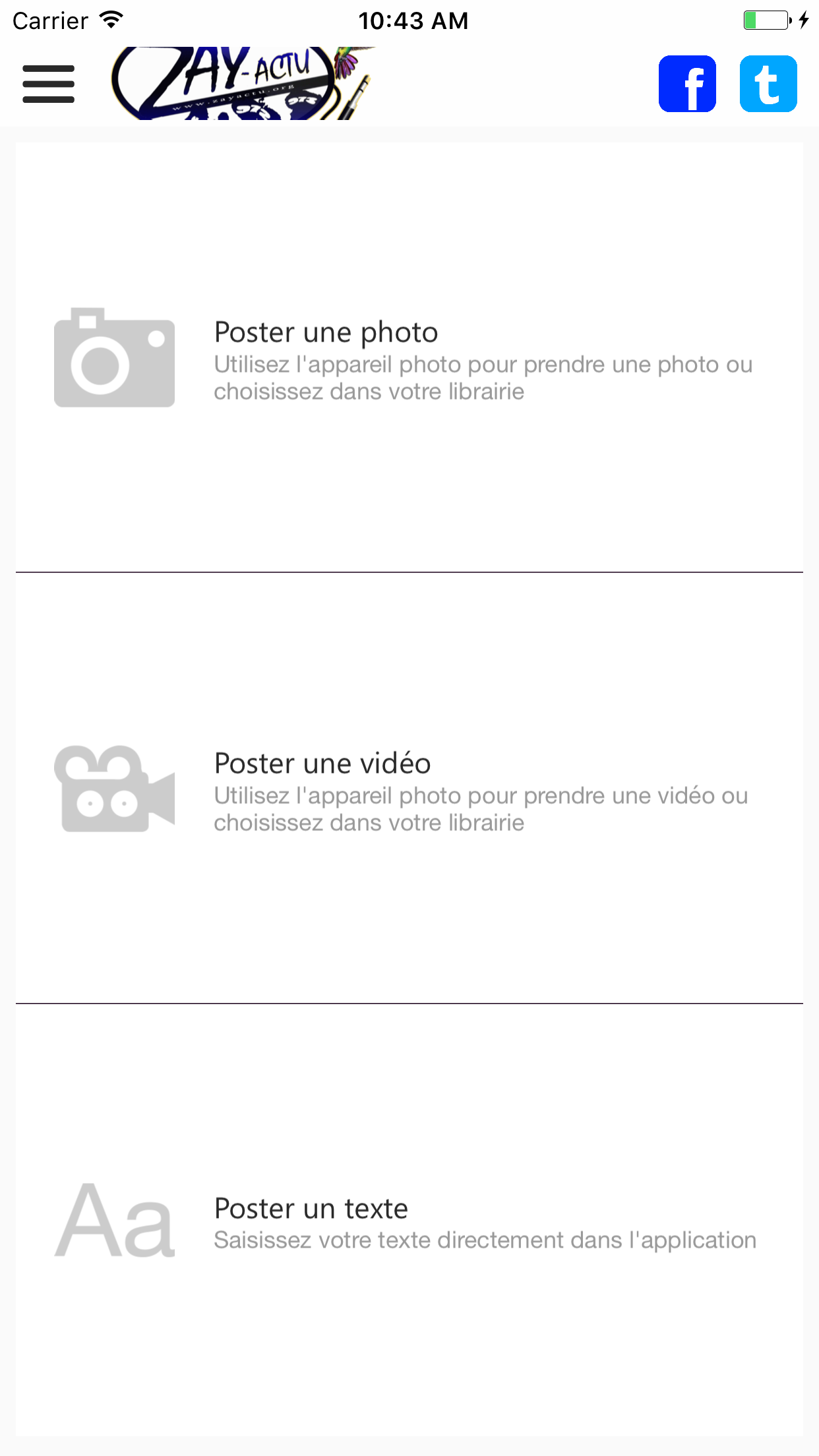Tap Poster un texte option
The height and width of the screenshot is (1456, 819).
pos(409,1221)
